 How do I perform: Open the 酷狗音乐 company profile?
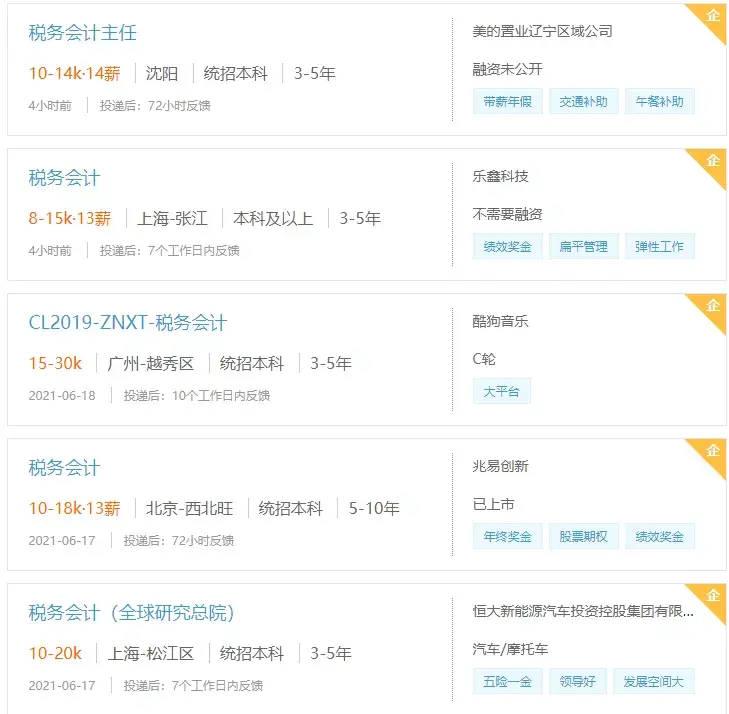point(500,322)
